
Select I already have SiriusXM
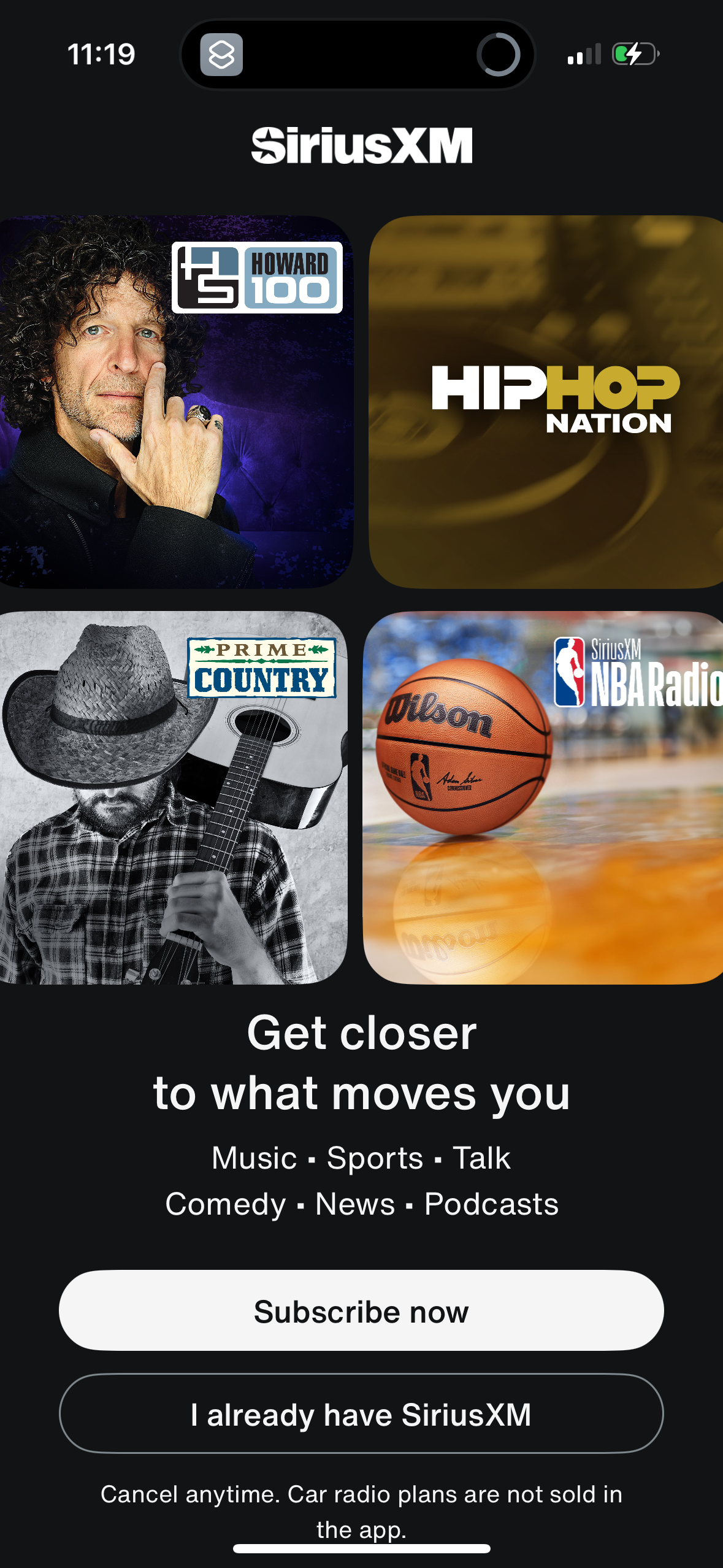pyautogui.click(x=361, y=1415)
